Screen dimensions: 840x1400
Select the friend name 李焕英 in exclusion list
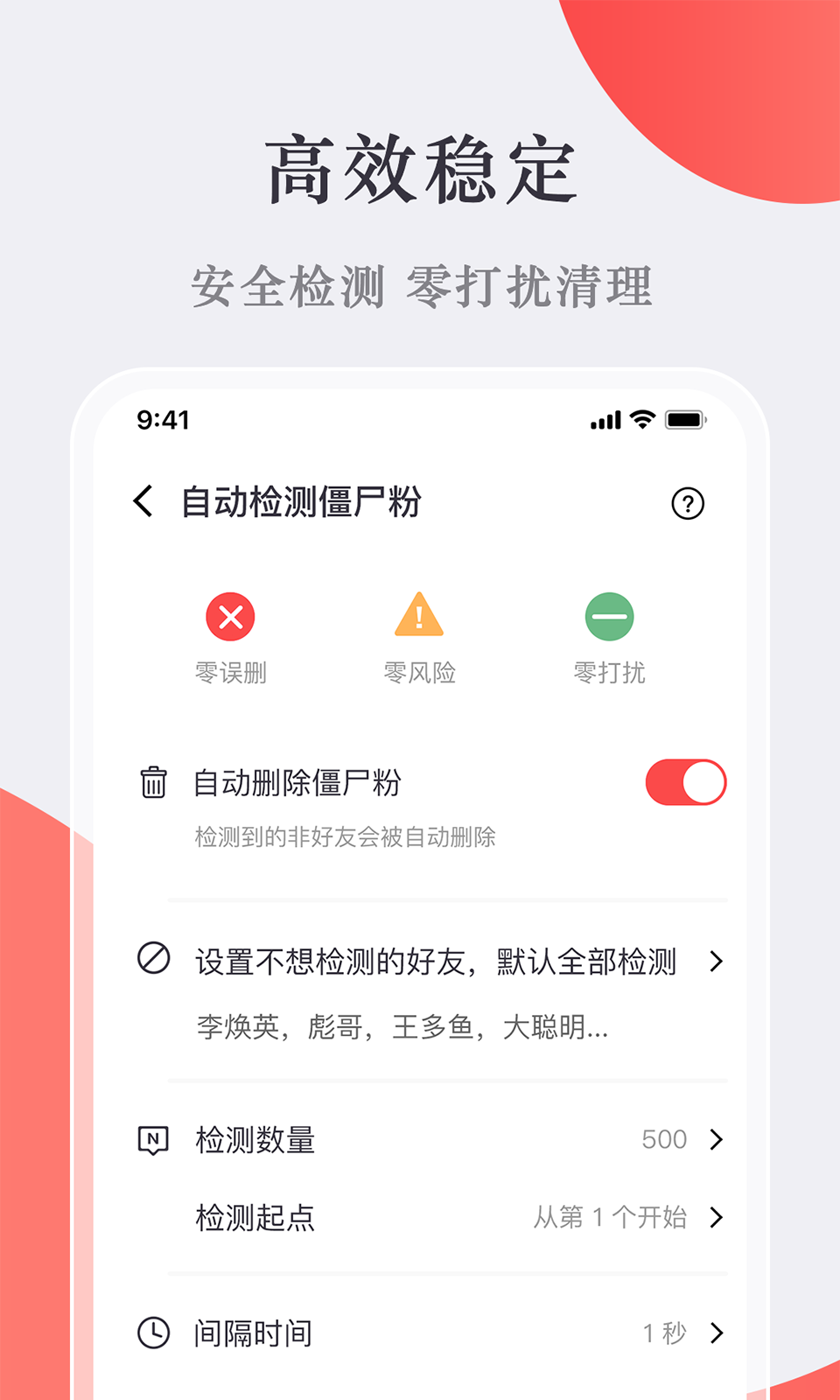(229, 1028)
